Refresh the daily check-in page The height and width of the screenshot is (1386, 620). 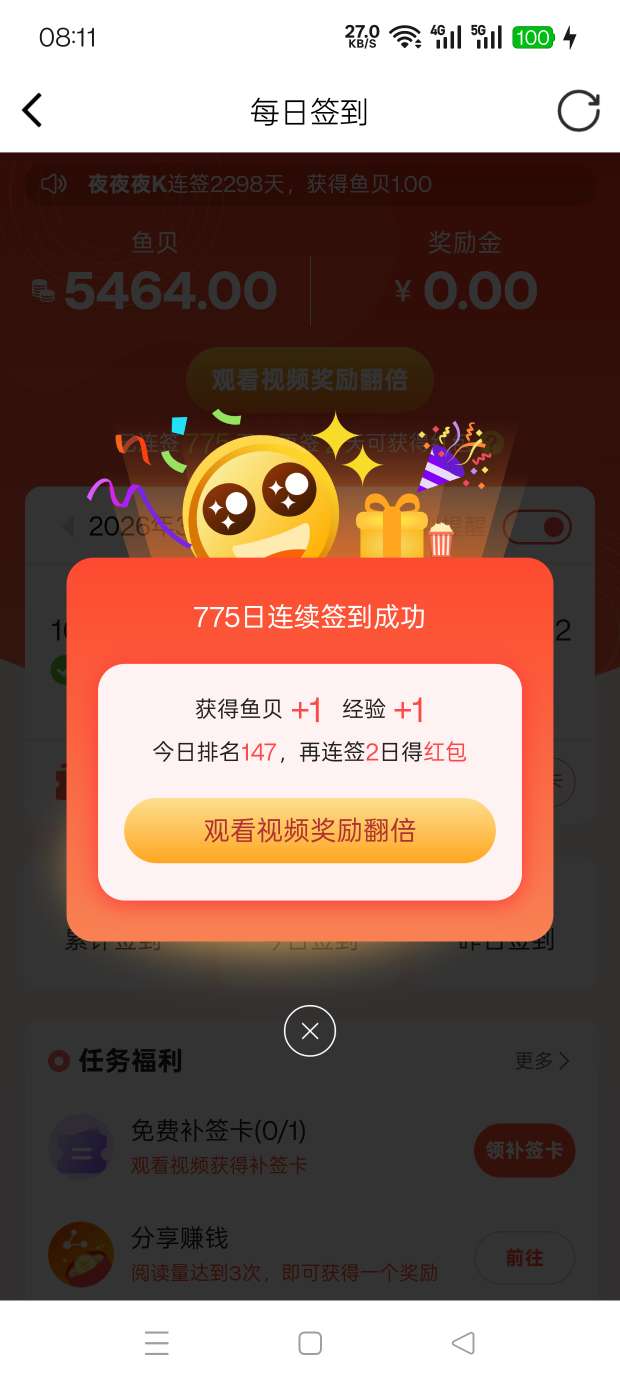578,111
